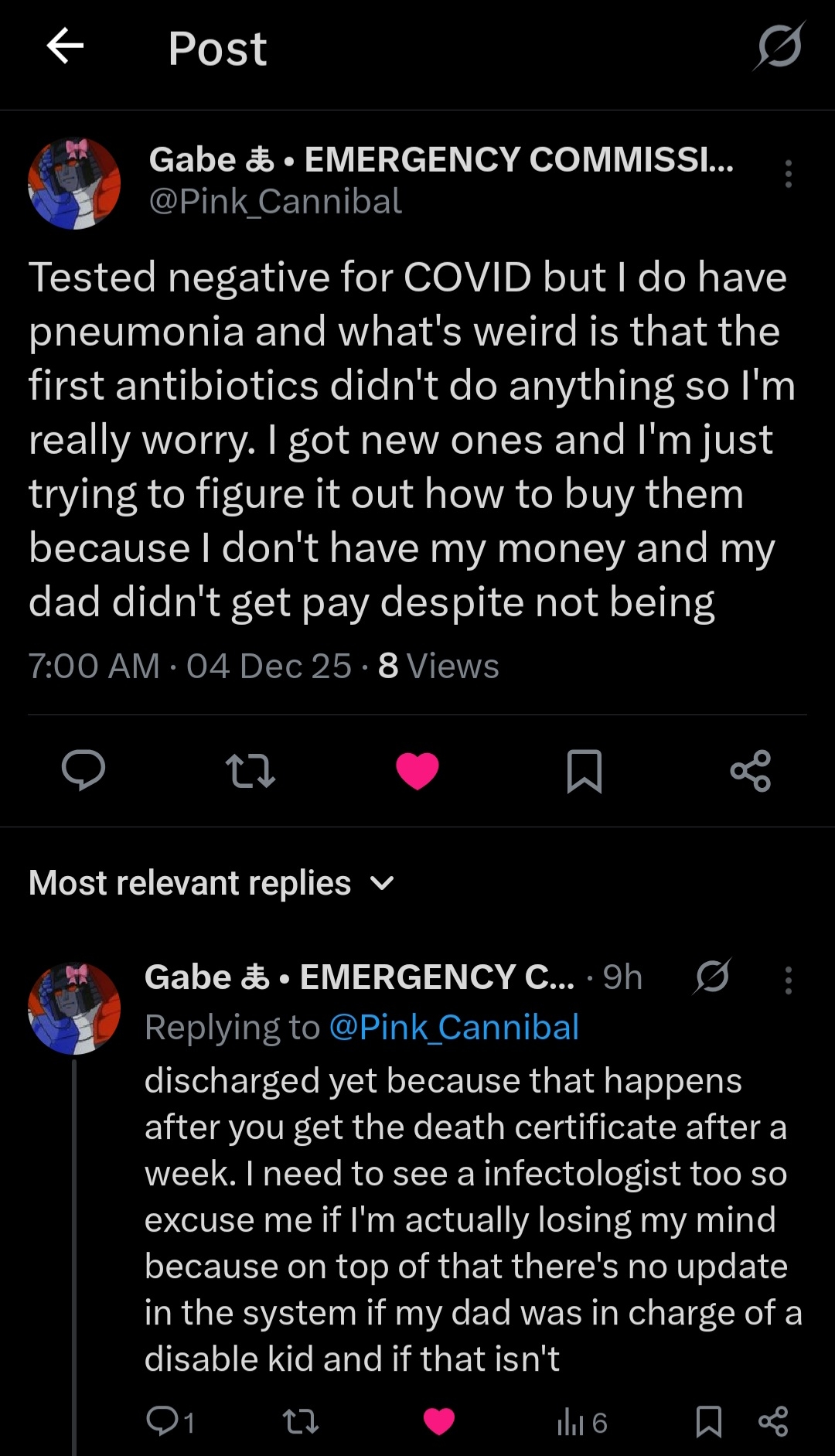
Task: Open the three-dot menu on the reply
Action: tap(788, 980)
